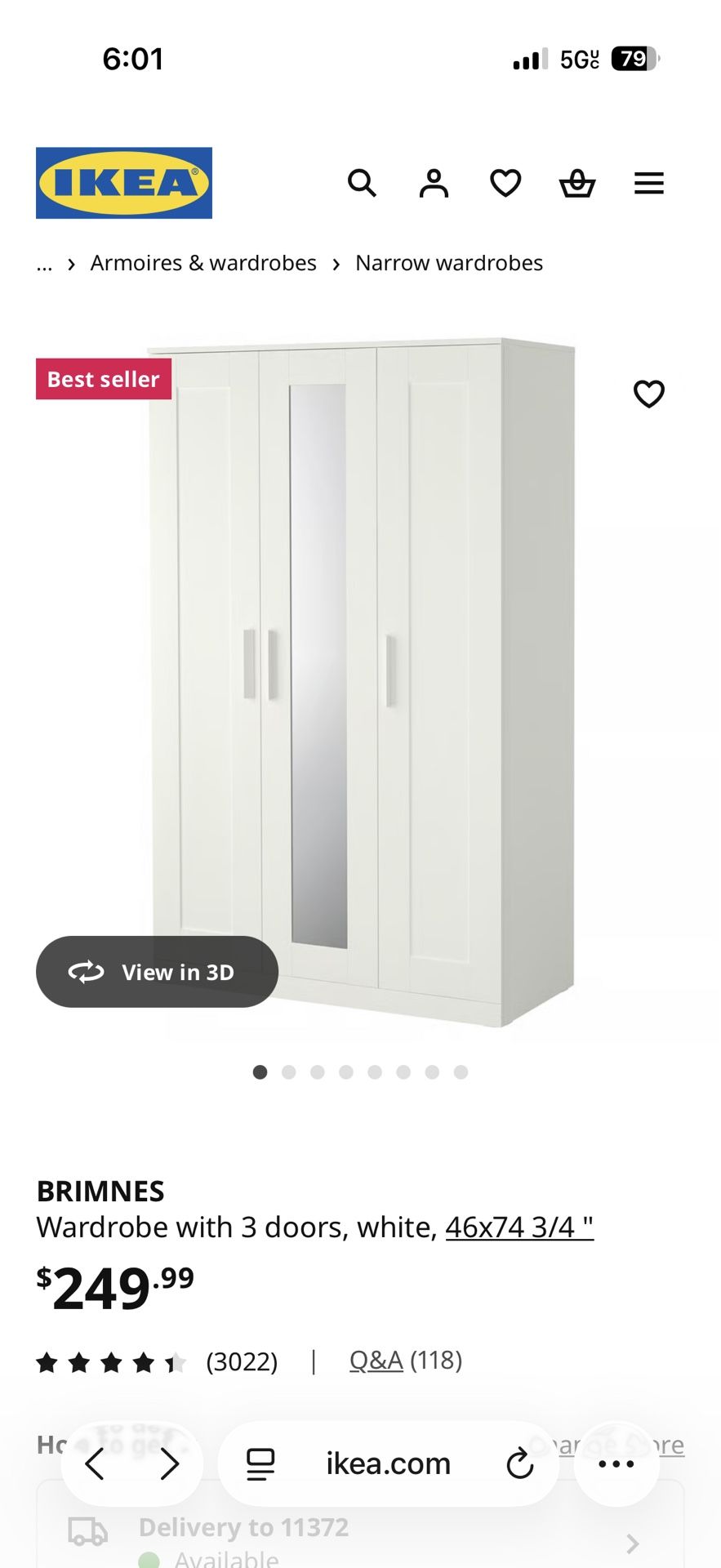
Task: Tap the View in 3D button
Action: (x=157, y=972)
